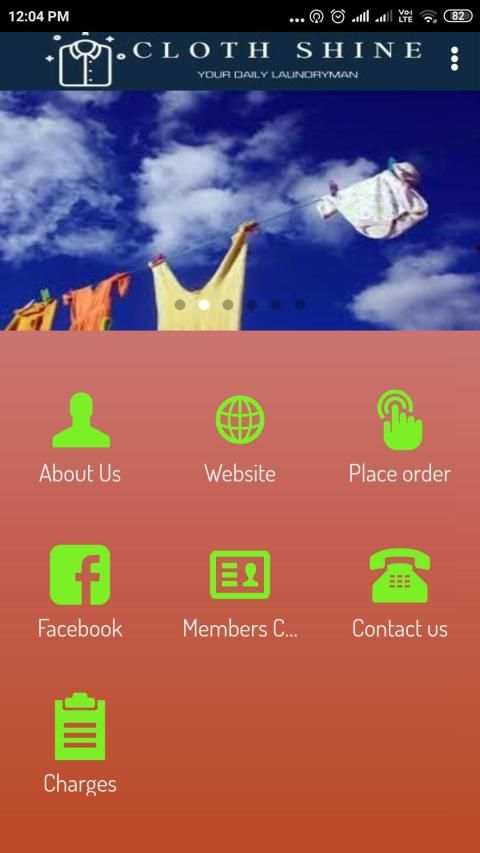Open the Members C... tile
This screenshot has width=480, height=853.
[240, 592]
